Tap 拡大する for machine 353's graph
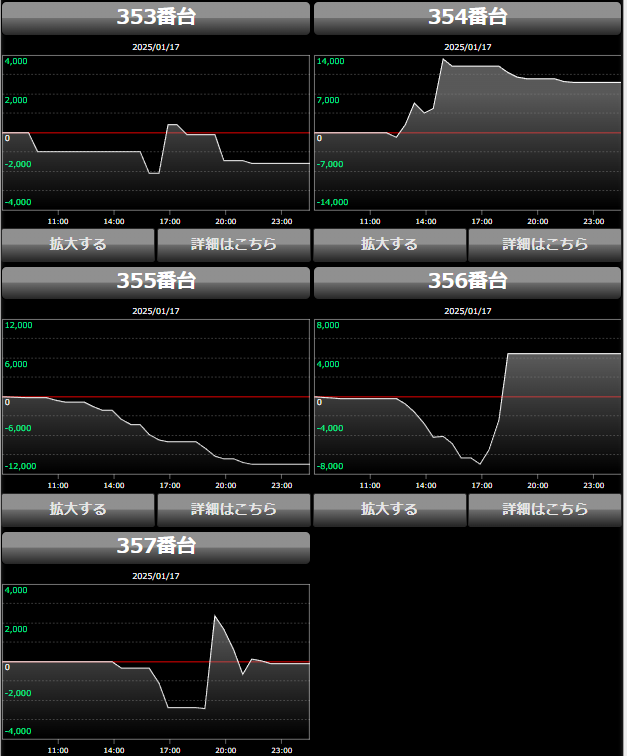Viewport: 627px width, 756px height. (78, 244)
